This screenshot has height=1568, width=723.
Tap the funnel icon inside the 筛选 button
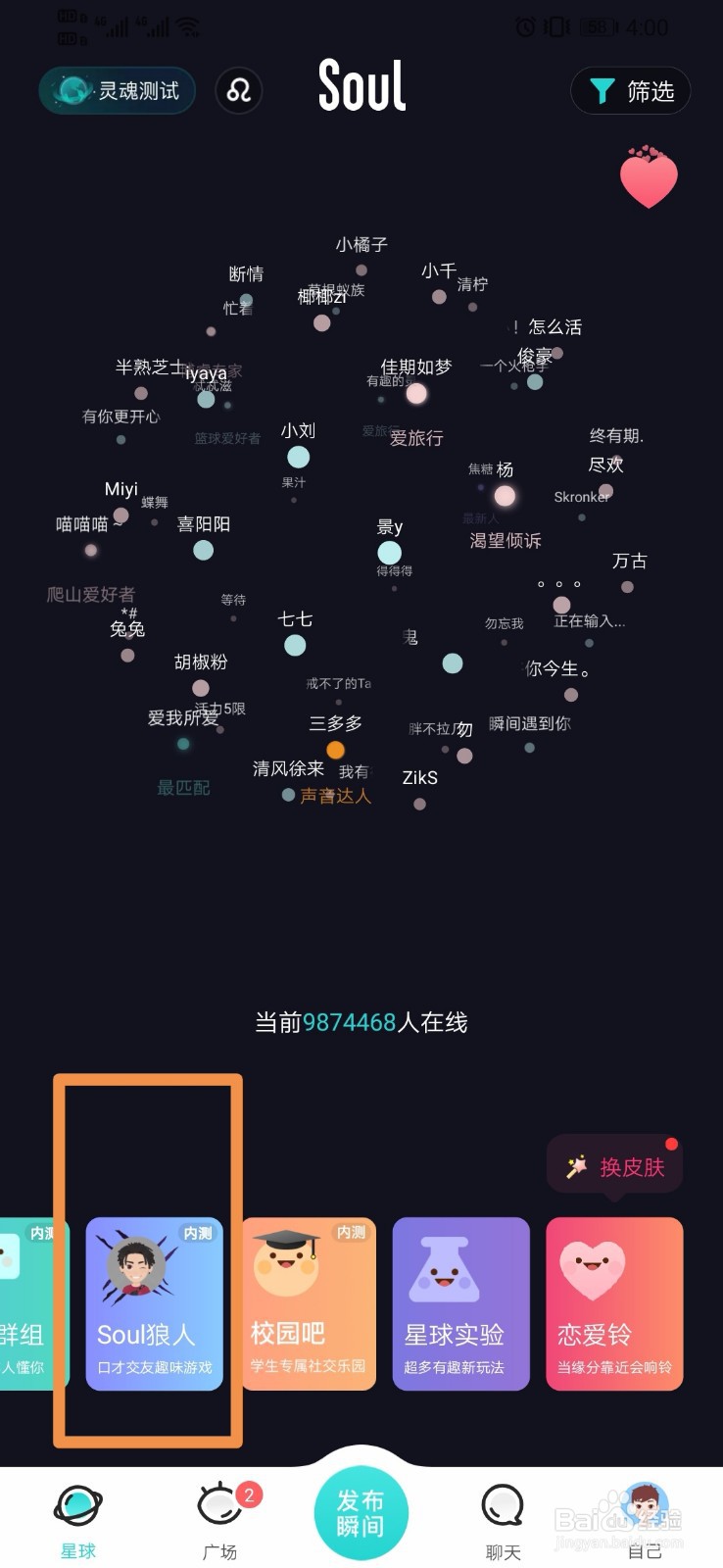point(602,90)
